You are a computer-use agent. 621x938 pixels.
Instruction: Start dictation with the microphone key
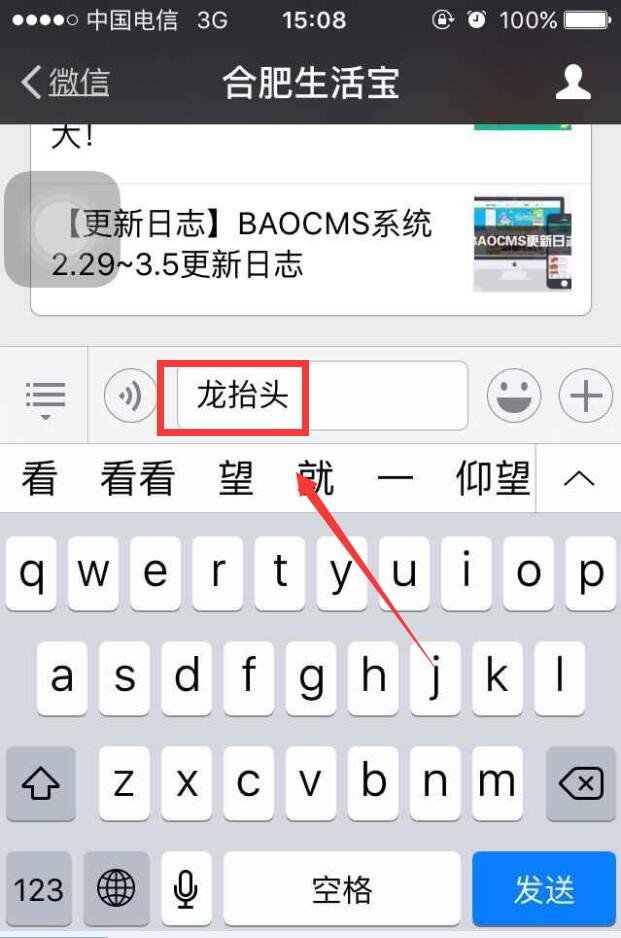(185, 888)
